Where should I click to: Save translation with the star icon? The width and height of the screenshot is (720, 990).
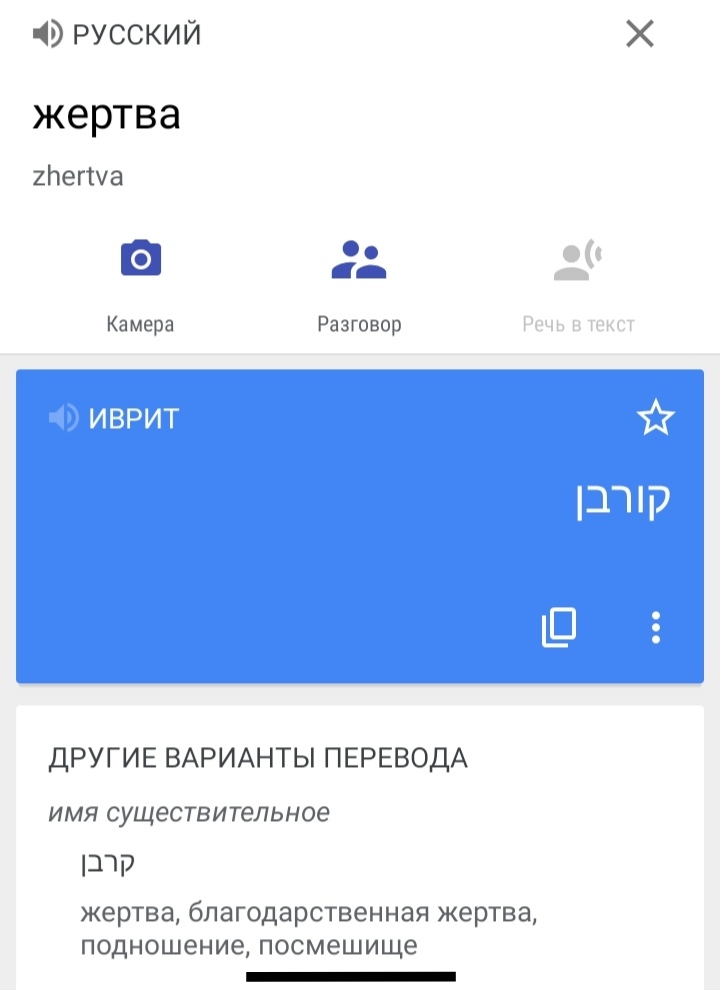[x=656, y=419]
